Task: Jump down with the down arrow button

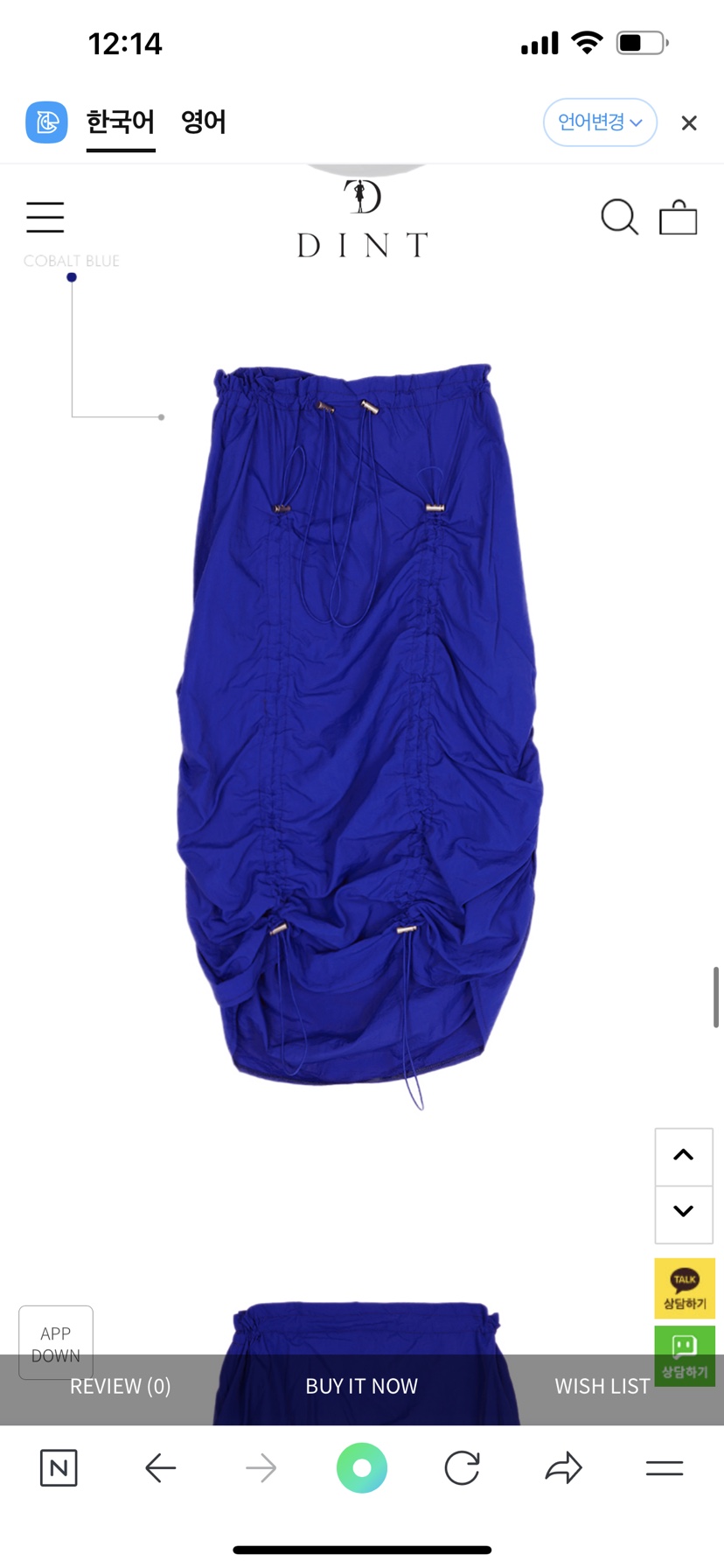Action: [684, 1212]
